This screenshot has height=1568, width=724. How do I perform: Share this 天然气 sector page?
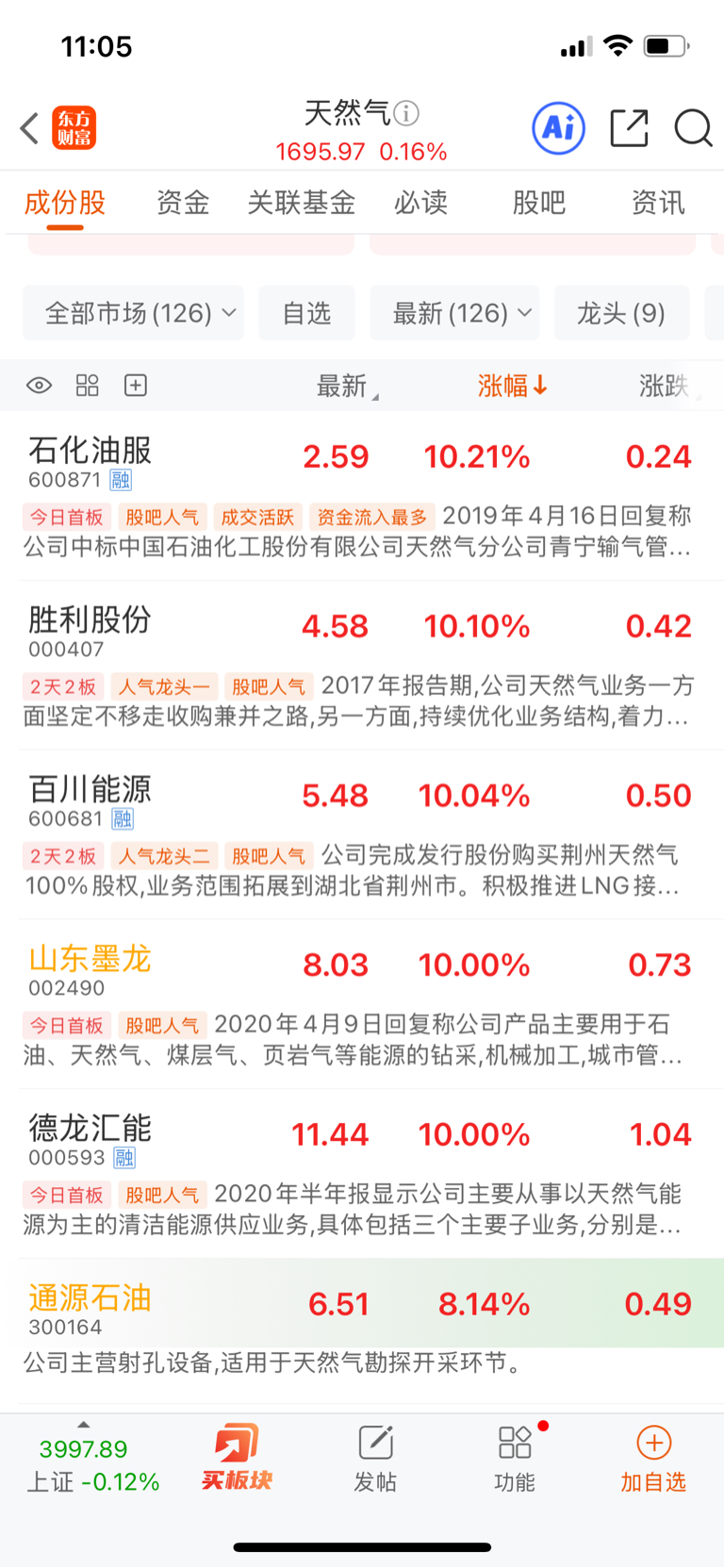(x=629, y=128)
